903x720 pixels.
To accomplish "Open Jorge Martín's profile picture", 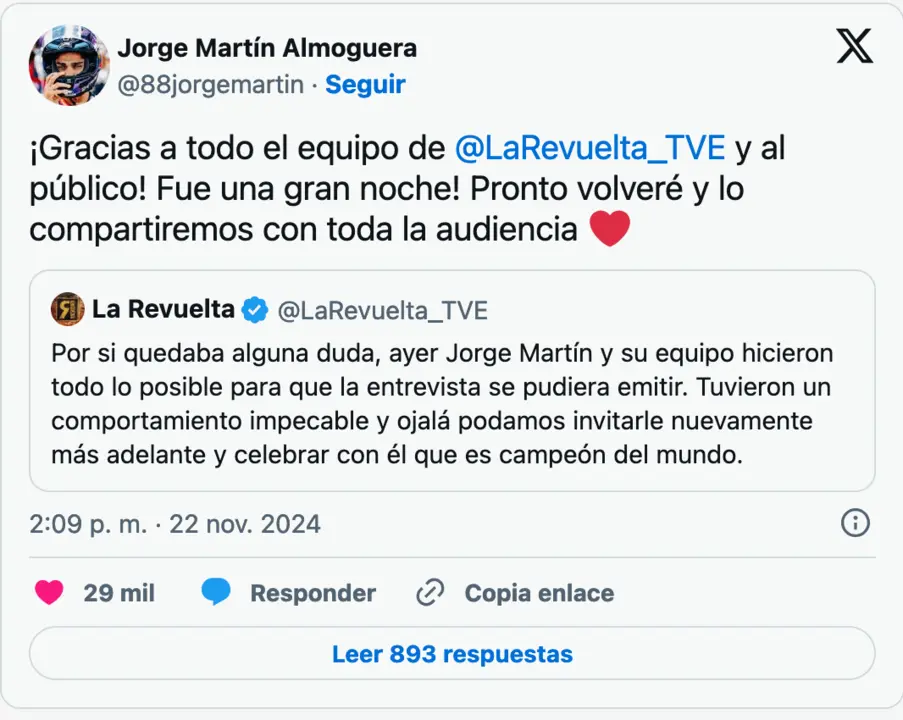I will (x=69, y=66).
